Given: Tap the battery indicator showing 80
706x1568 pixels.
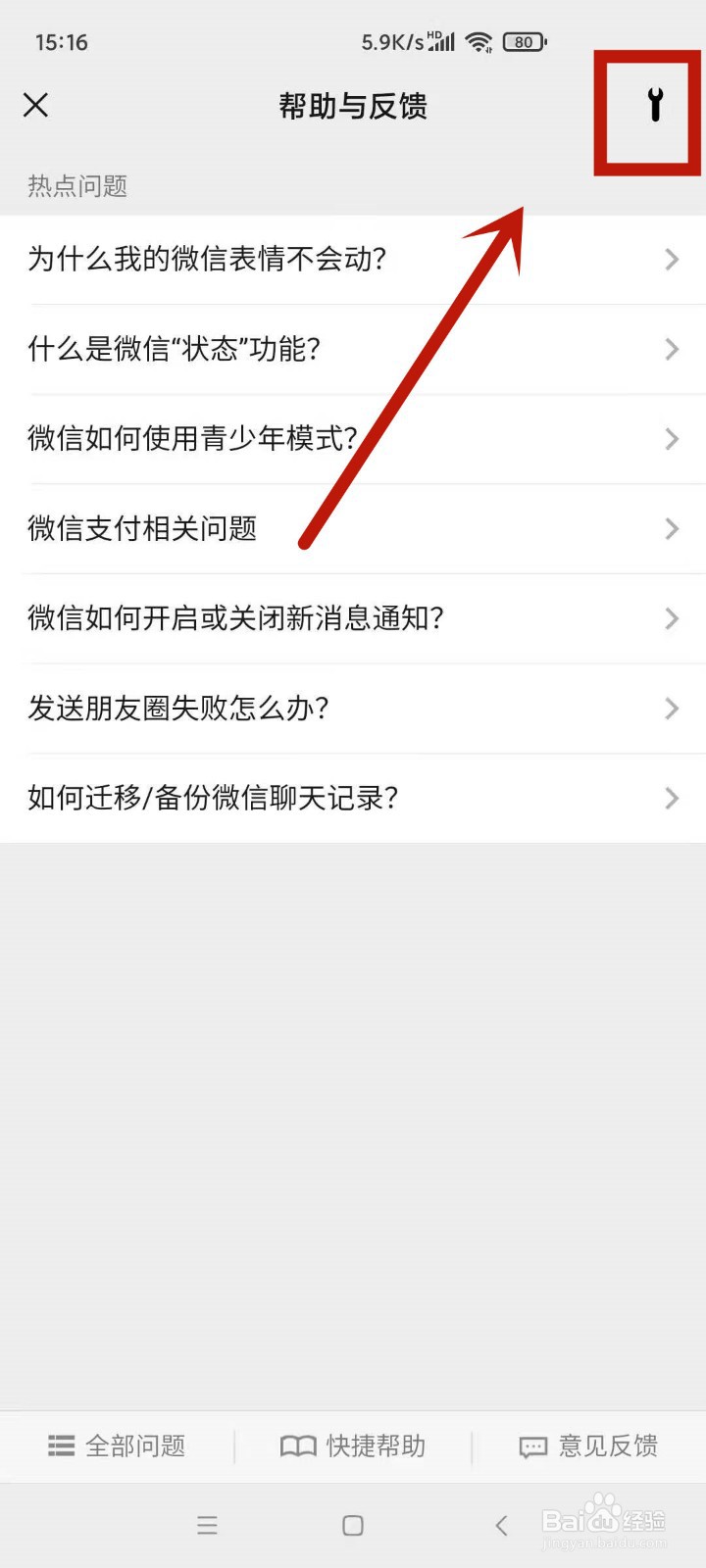Looking at the screenshot, I should click(524, 41).
